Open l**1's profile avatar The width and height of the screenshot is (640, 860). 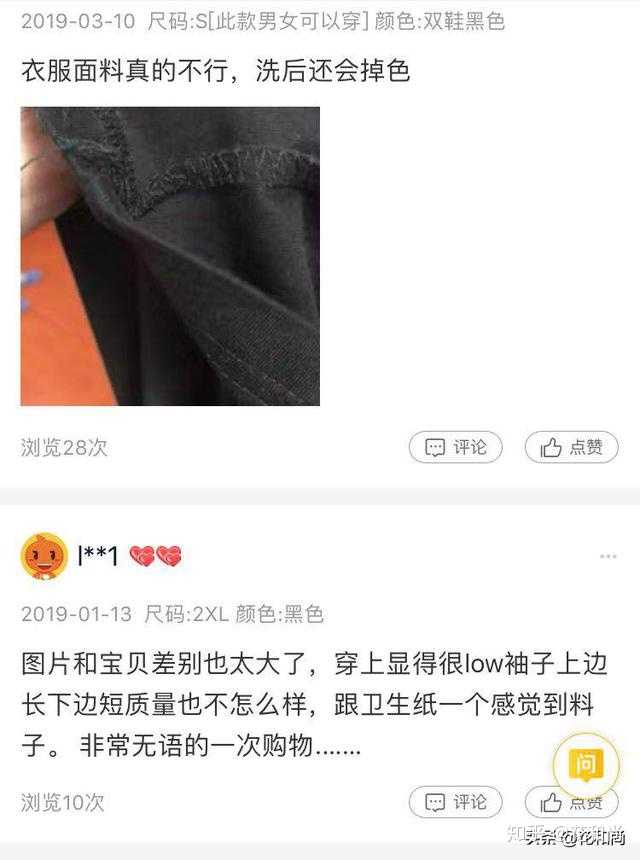click(x=44, y=556)
